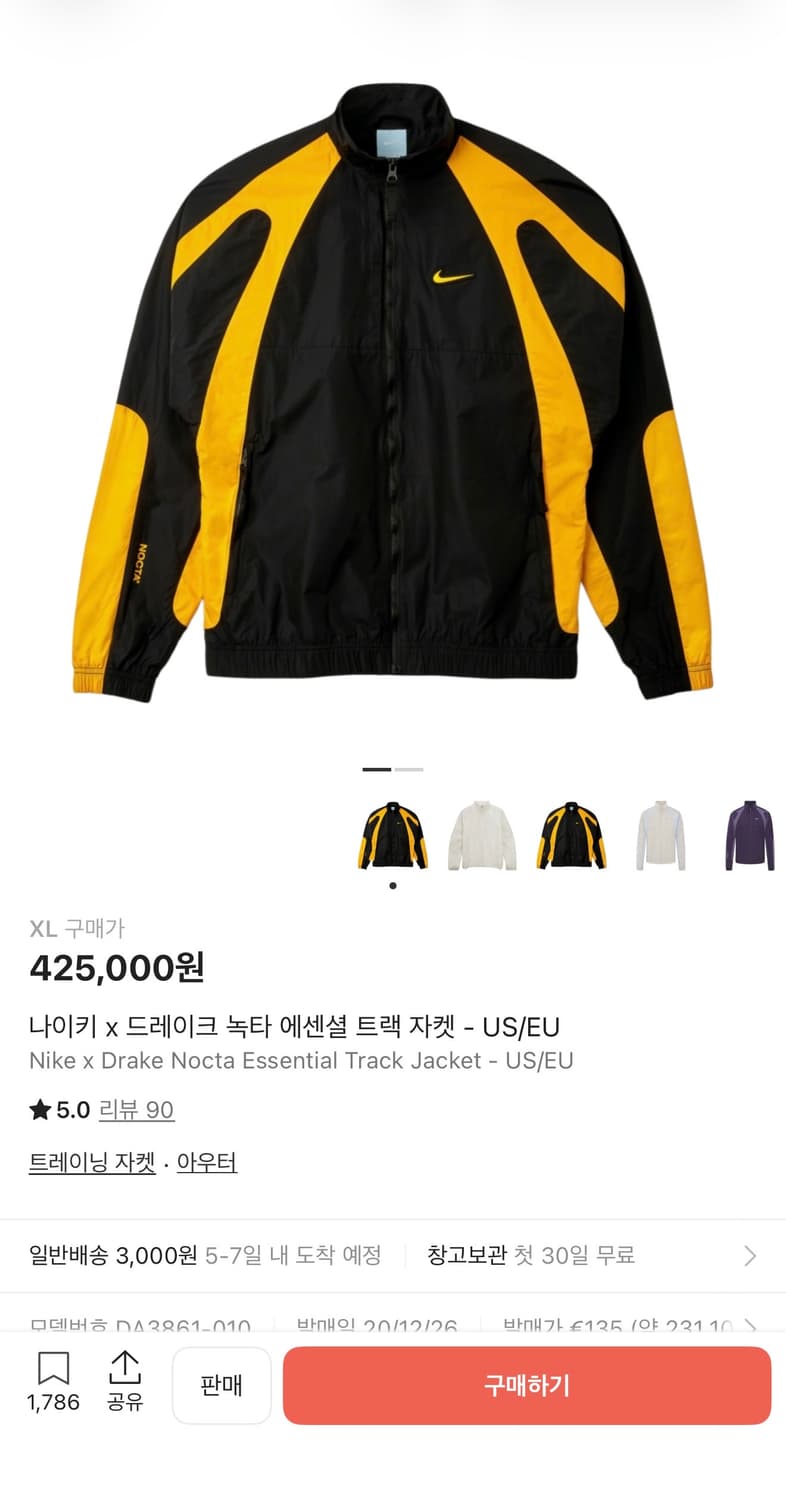Tap the bookmark icon showing 1,786 saves
Image resolution: width=786 pixels, height=1500 pixels.
[53, 1372]
